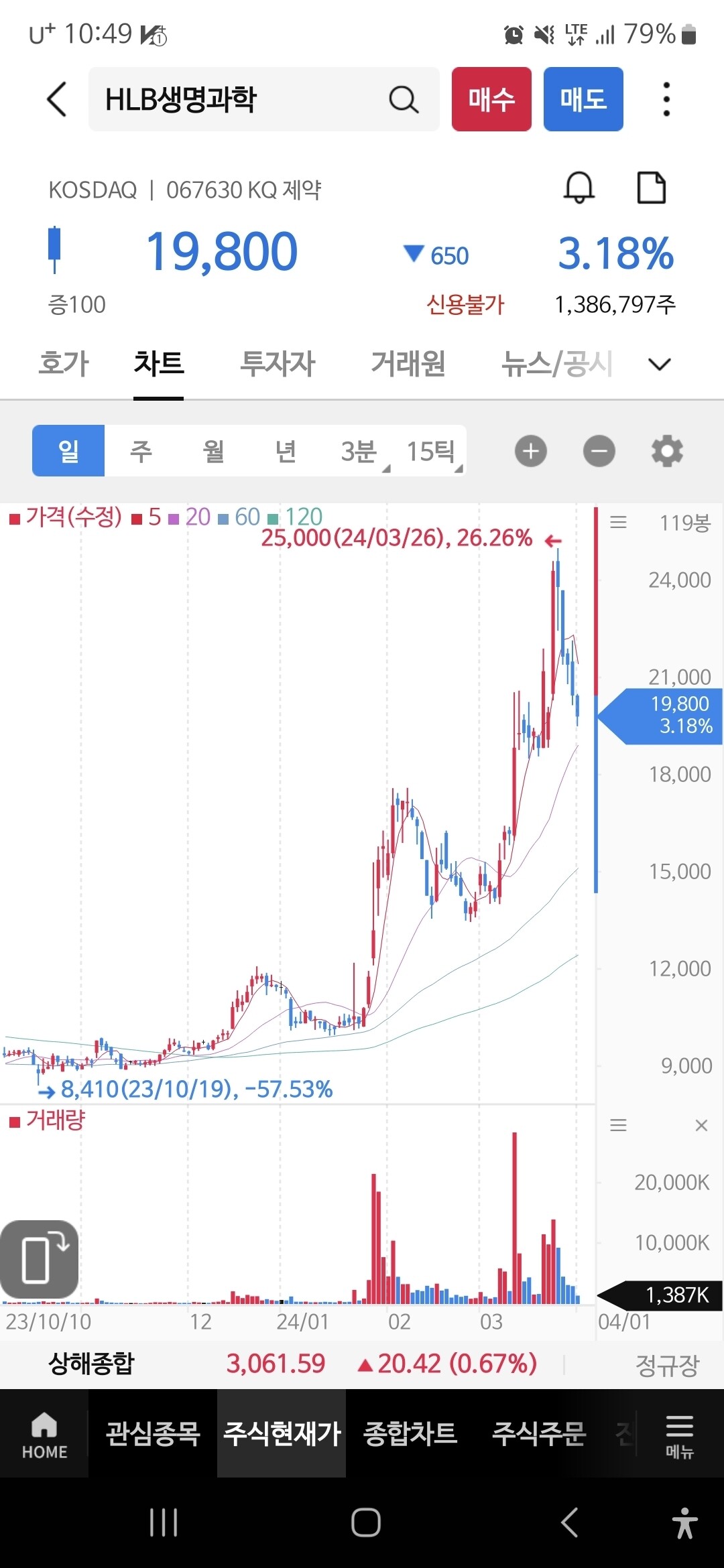Switch to the 호가 tab

click(x=64, y=364)
